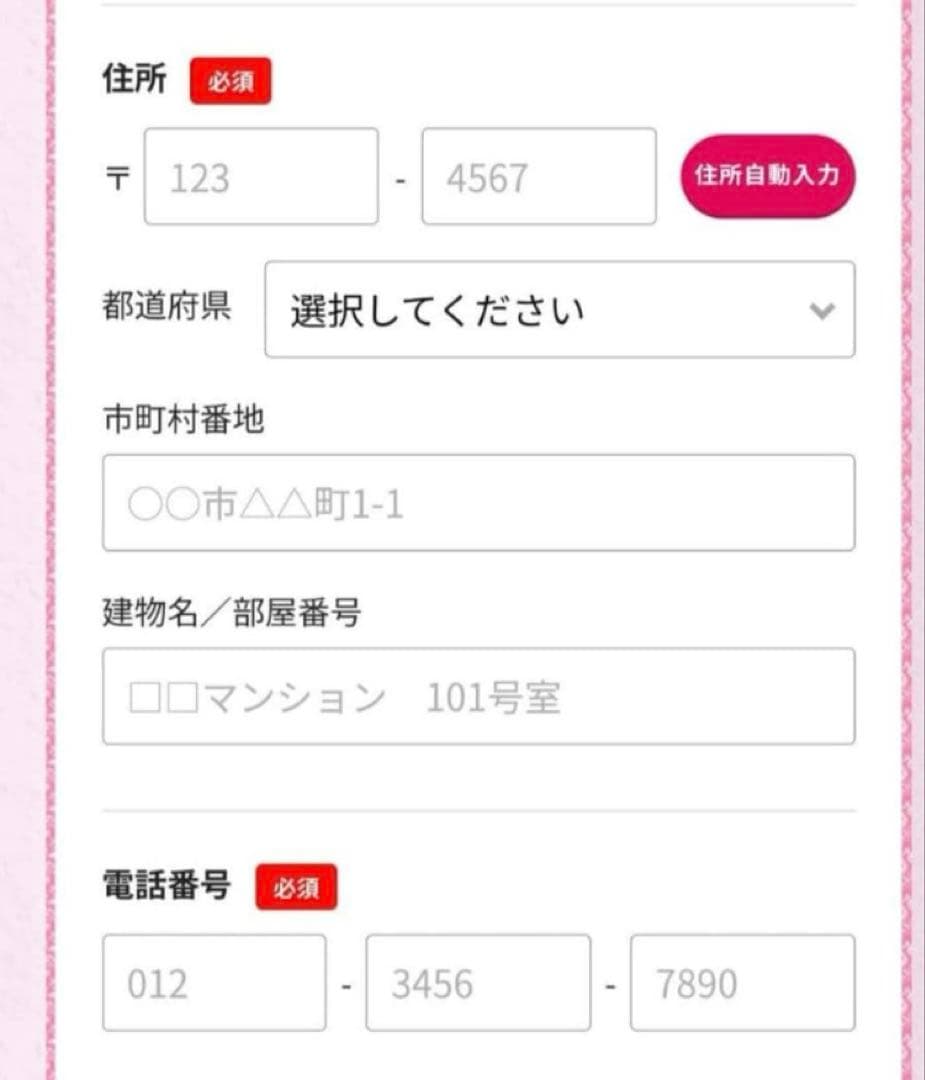This screenshot has width=925, height=1080.
Task: Click the last phone number field showing 7890
Action: click(x=741, y=985)
